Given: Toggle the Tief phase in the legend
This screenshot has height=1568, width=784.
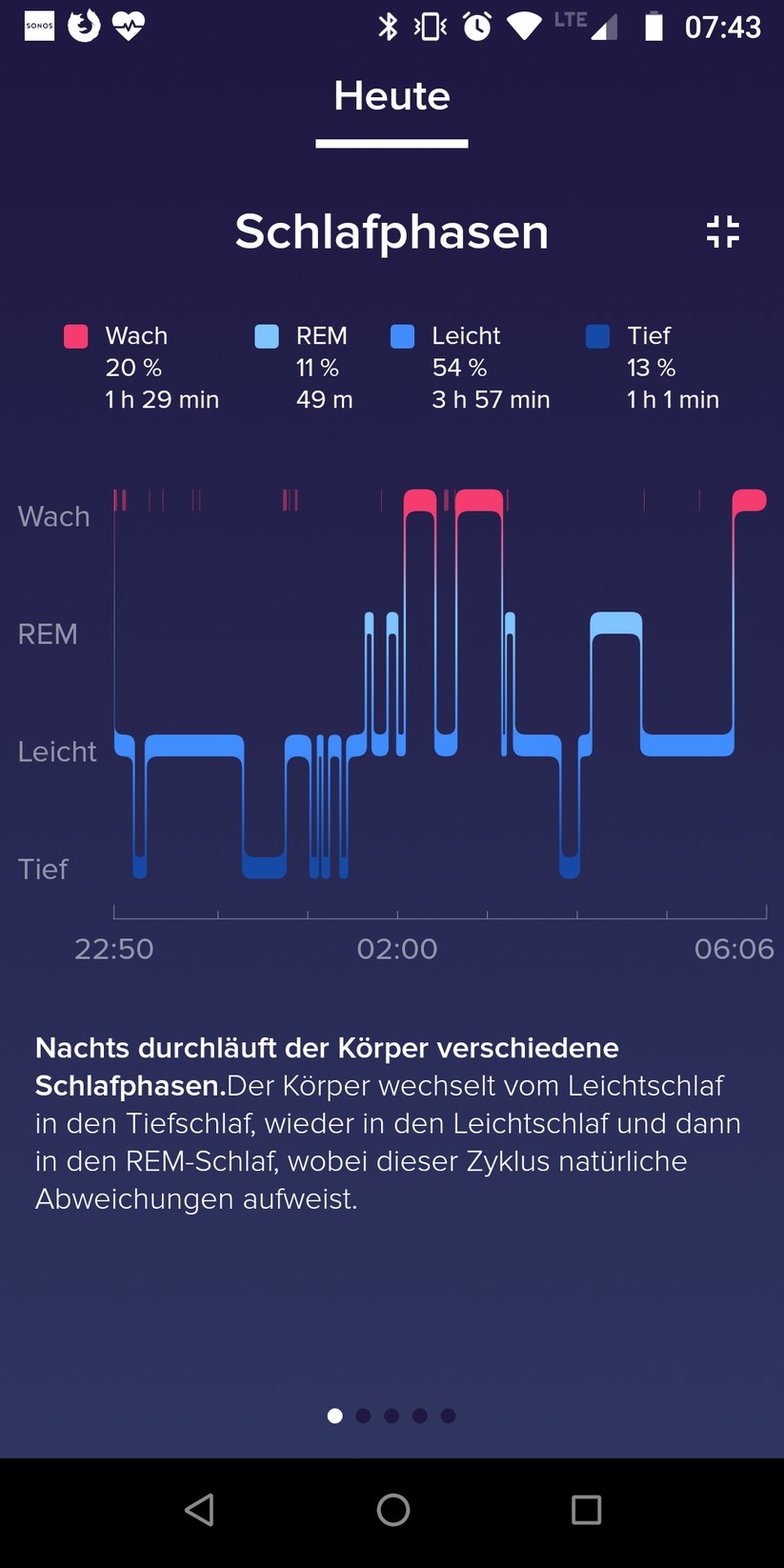Looking at the screenshot, I should pos(598,336).
